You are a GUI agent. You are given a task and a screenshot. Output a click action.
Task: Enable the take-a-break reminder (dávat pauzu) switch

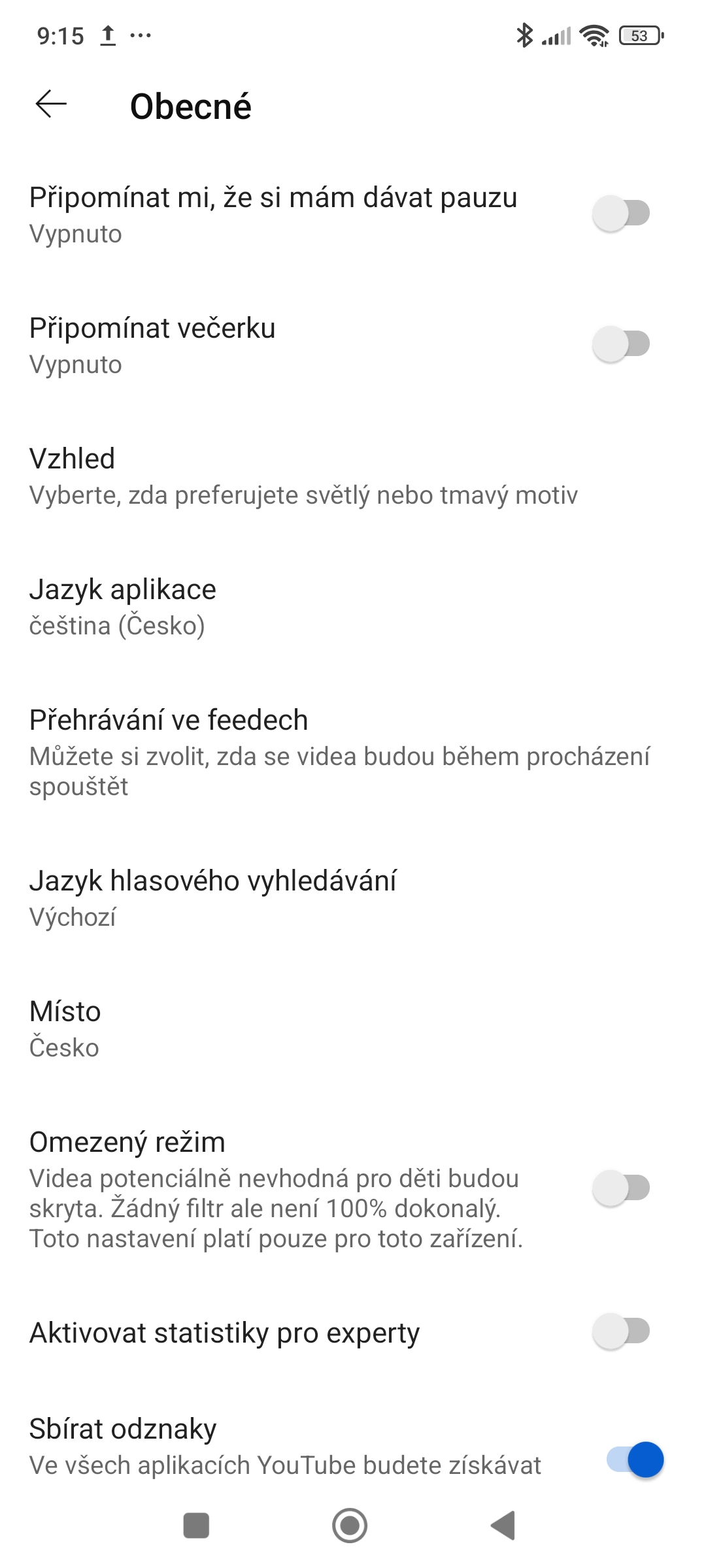click(x=621, y=213)
